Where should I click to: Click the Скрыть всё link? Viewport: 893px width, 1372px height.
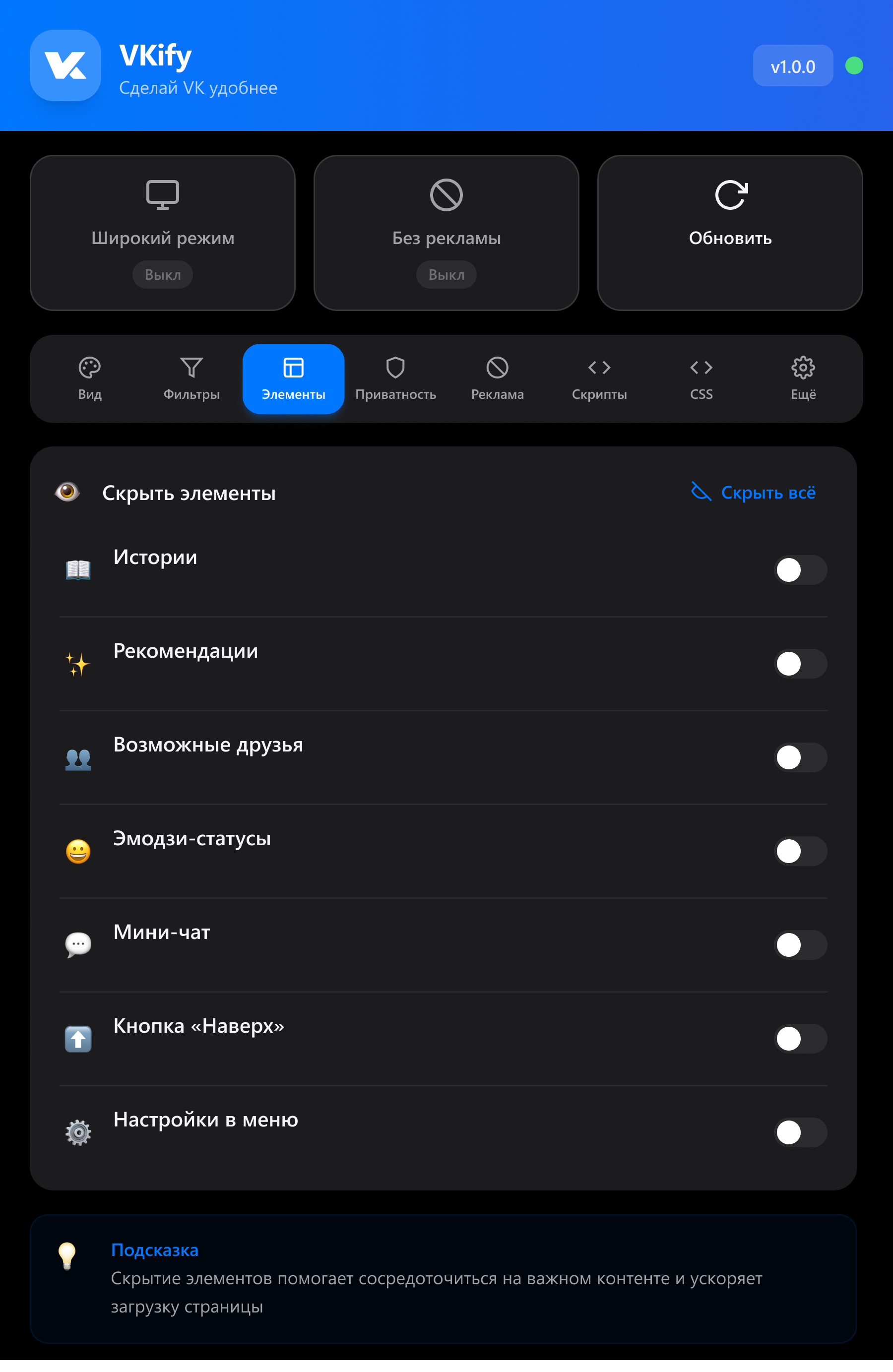click(753, 493)
